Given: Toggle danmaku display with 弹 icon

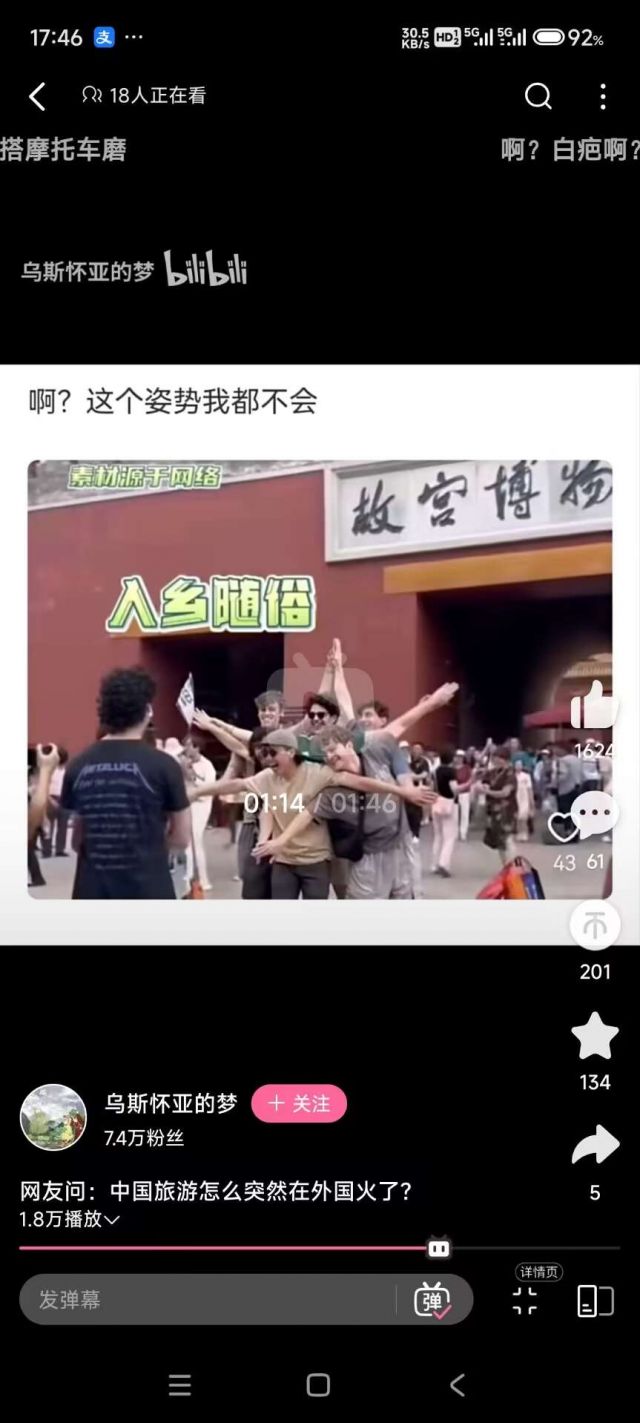Looking at the screenshot, I should tap(432, 1300).
